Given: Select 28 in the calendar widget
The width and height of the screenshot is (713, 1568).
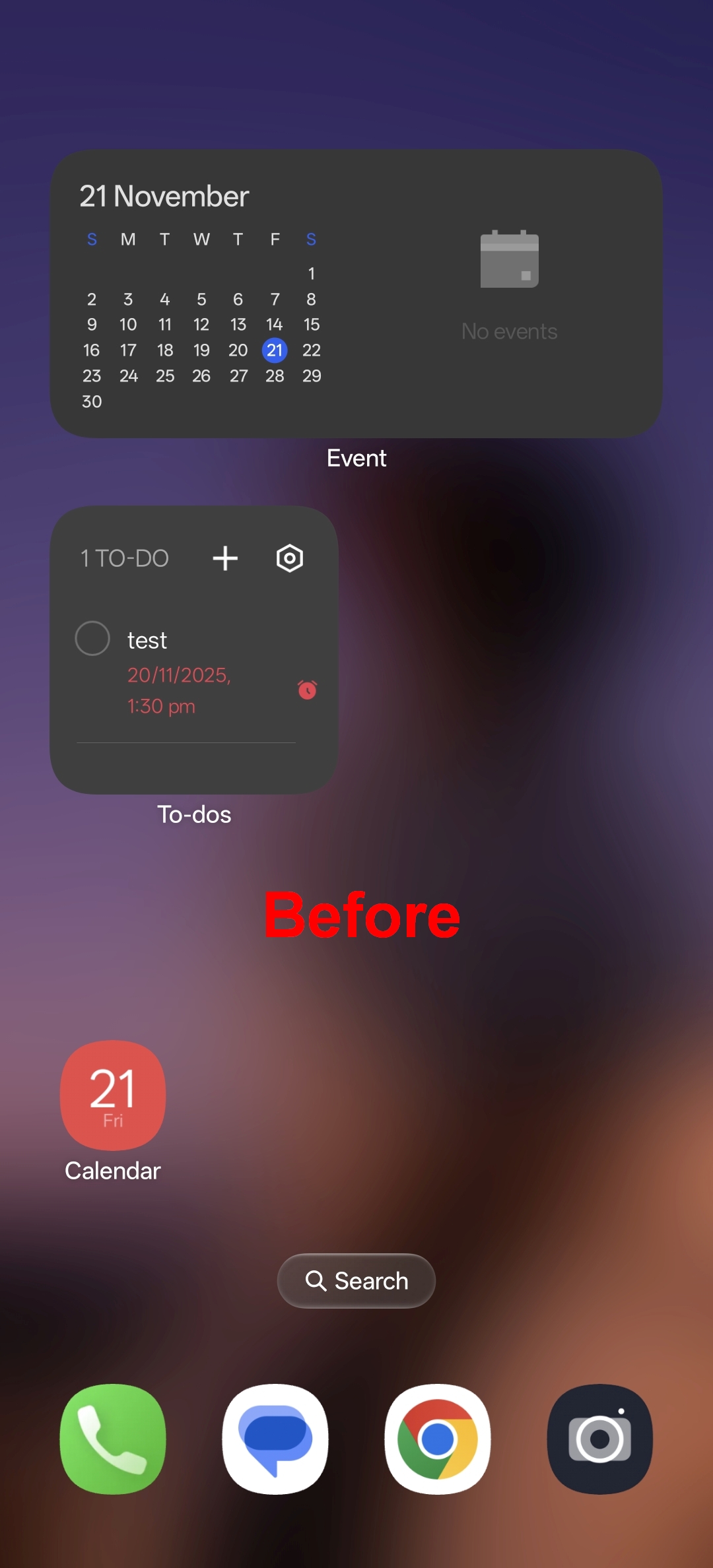Looking at the screenshot, I should [x=275, y=376].
